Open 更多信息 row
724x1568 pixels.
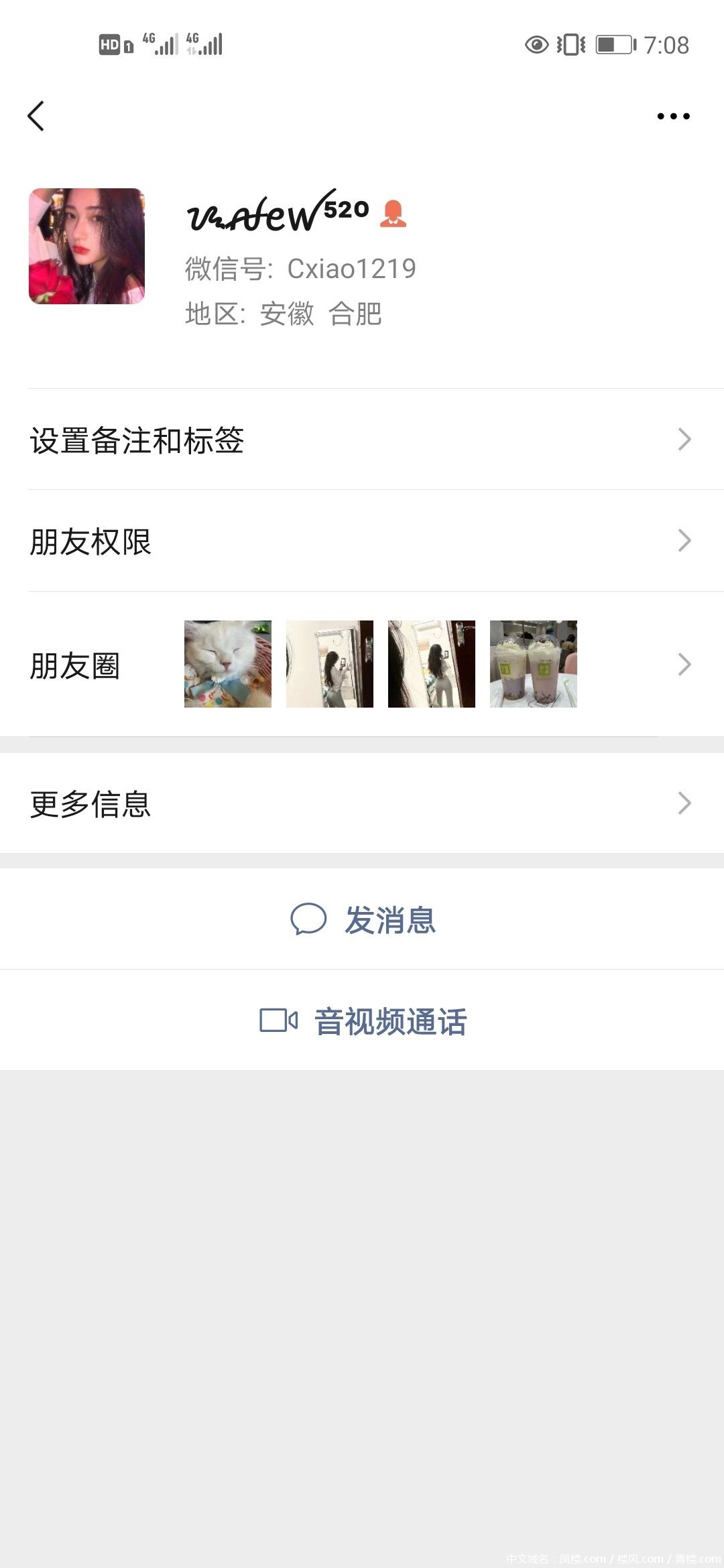(x=362, y=803)
